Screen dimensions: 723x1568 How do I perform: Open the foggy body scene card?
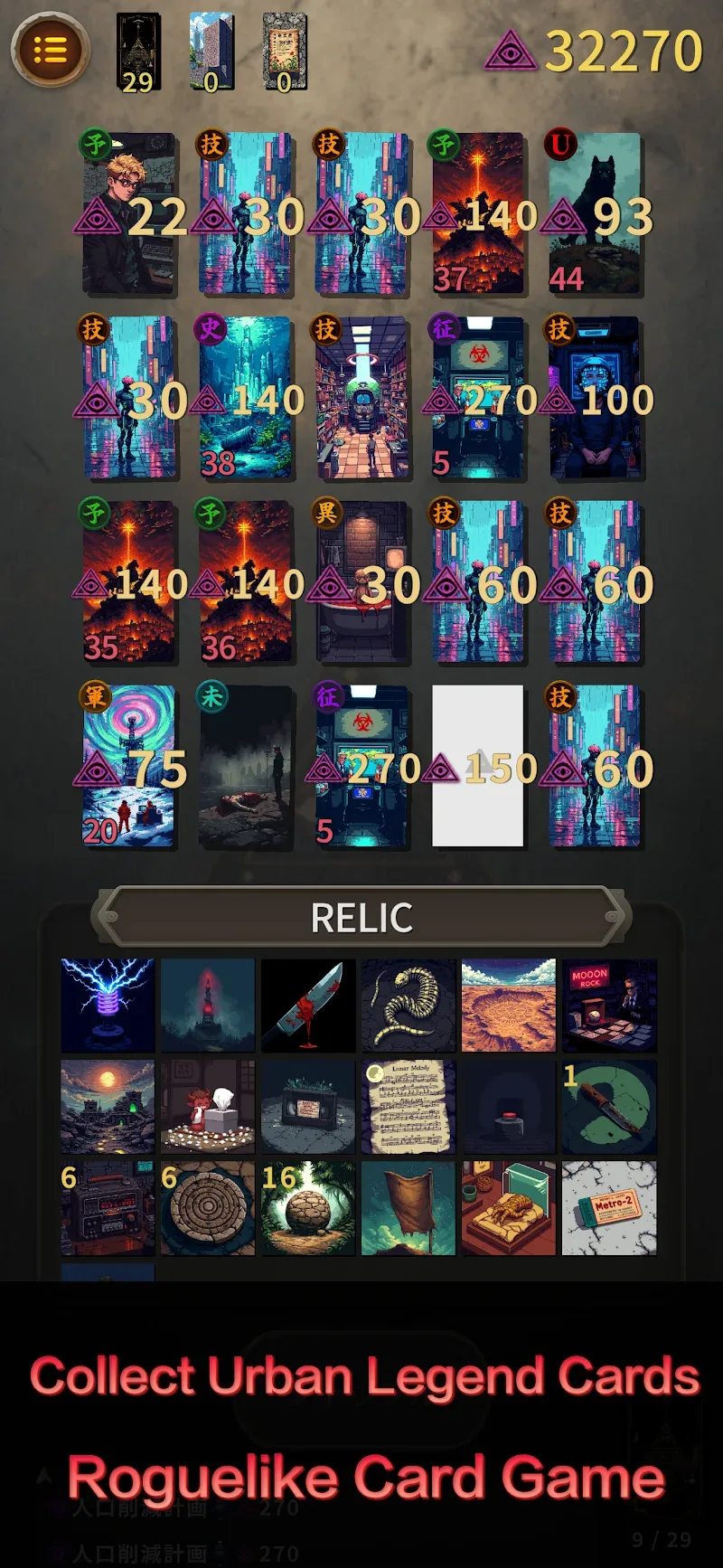click(x=246, y=767)
